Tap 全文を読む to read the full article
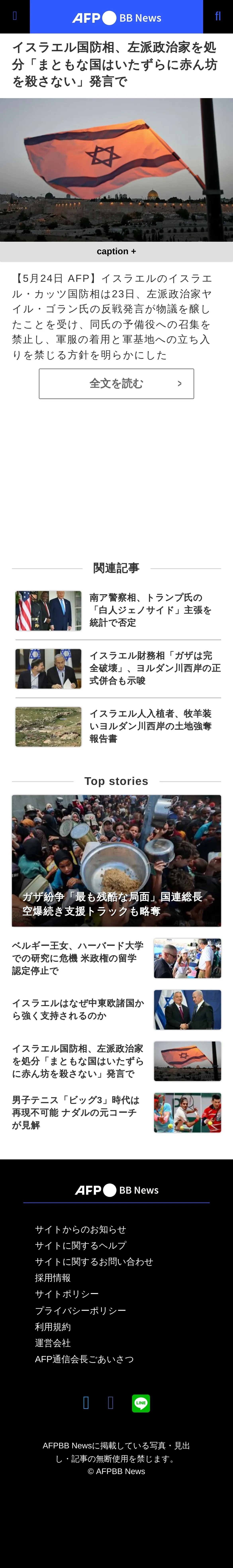This screenshot has width=233, height=1568. 116,383
